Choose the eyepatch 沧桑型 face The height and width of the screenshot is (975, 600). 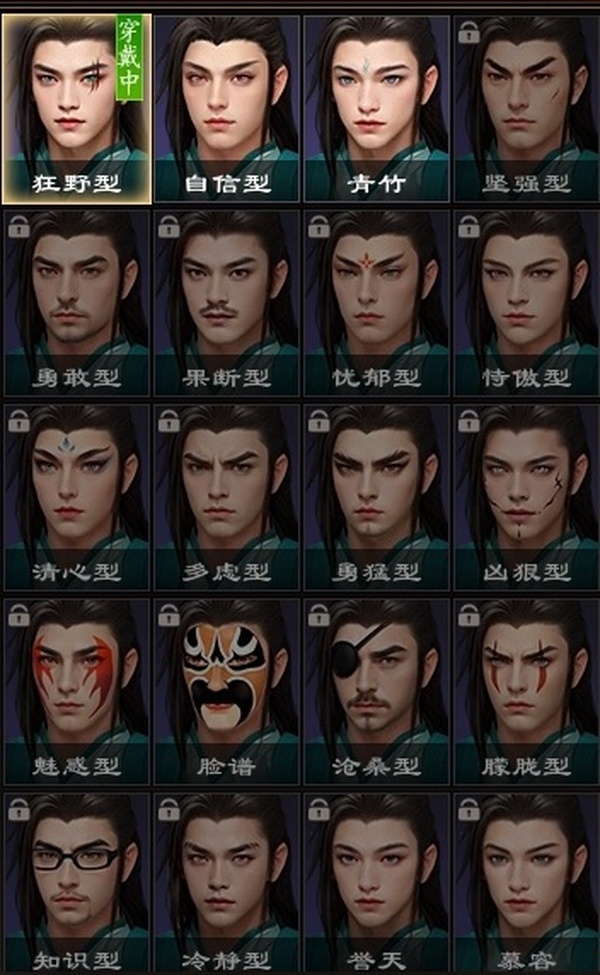click(x=377, y=690)
